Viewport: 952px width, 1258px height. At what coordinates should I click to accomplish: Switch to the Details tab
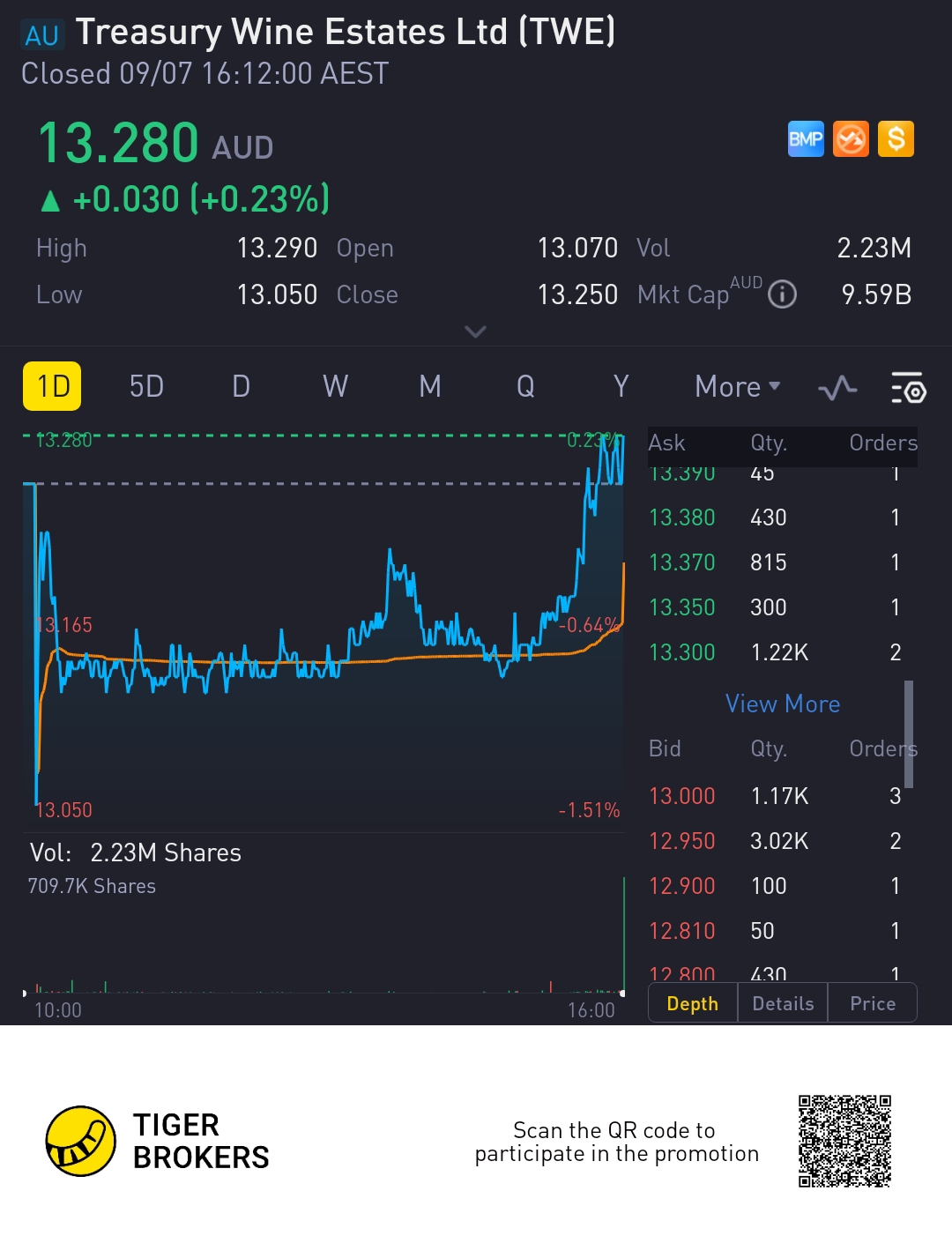pyautogui.click(x=783, y=1003)
